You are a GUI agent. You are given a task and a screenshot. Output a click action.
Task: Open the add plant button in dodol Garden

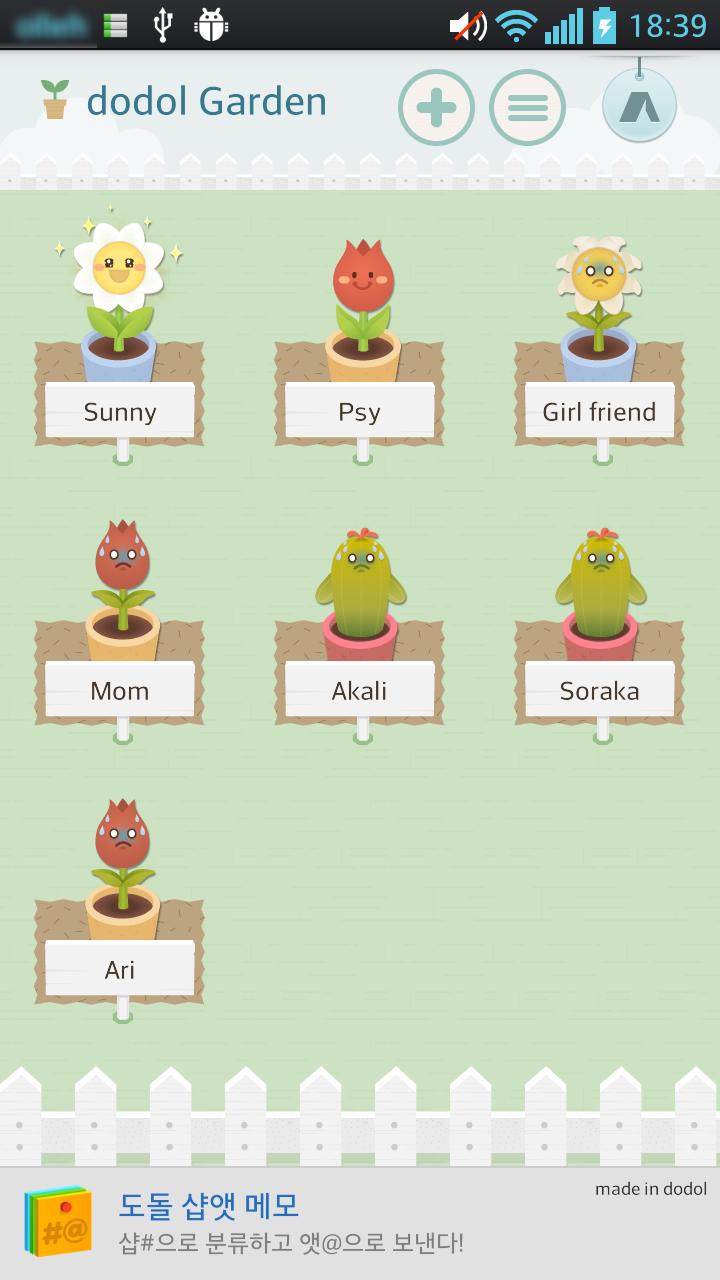tap(436, 107)
